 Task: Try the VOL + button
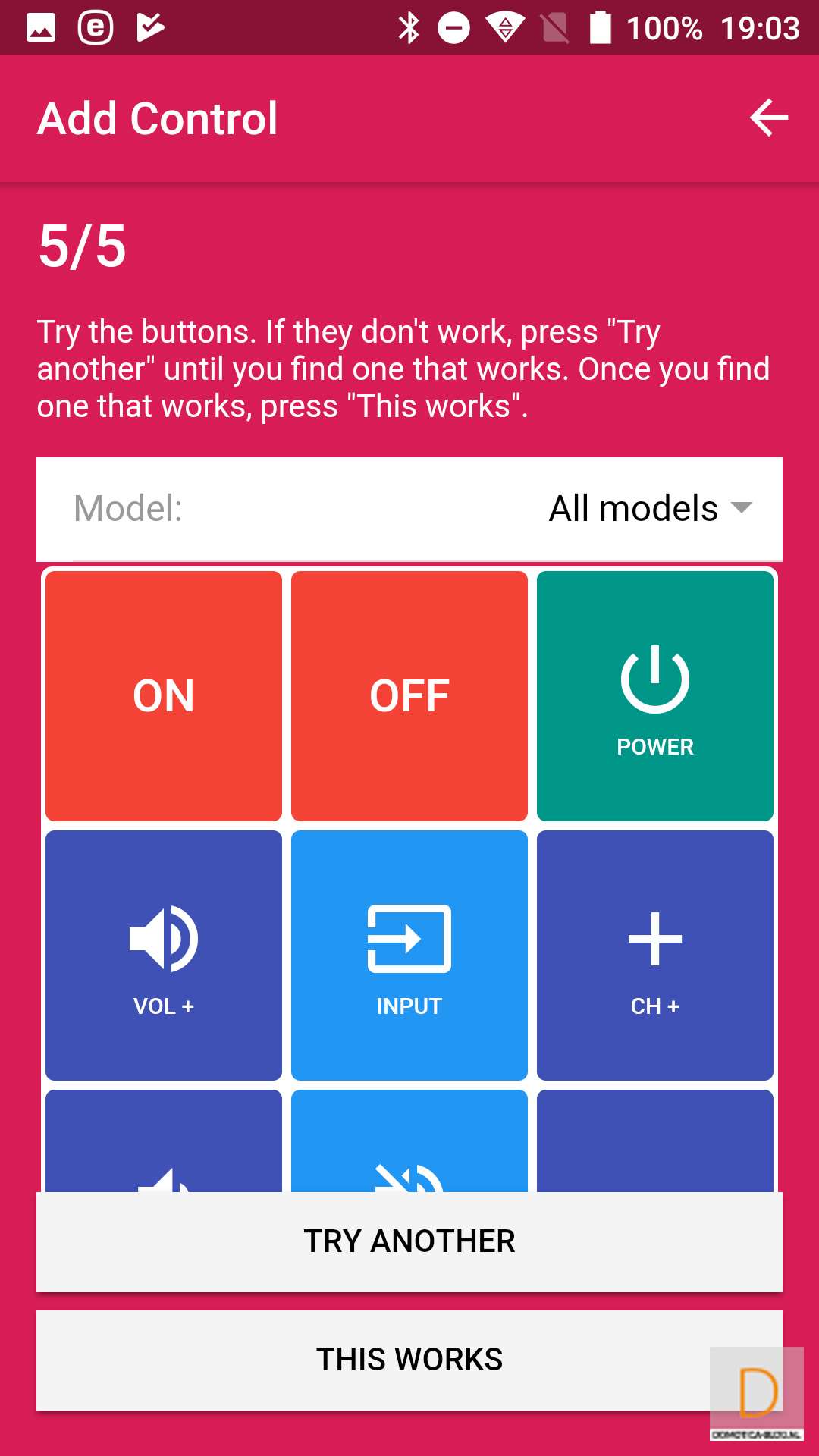[x=164, y=955]
